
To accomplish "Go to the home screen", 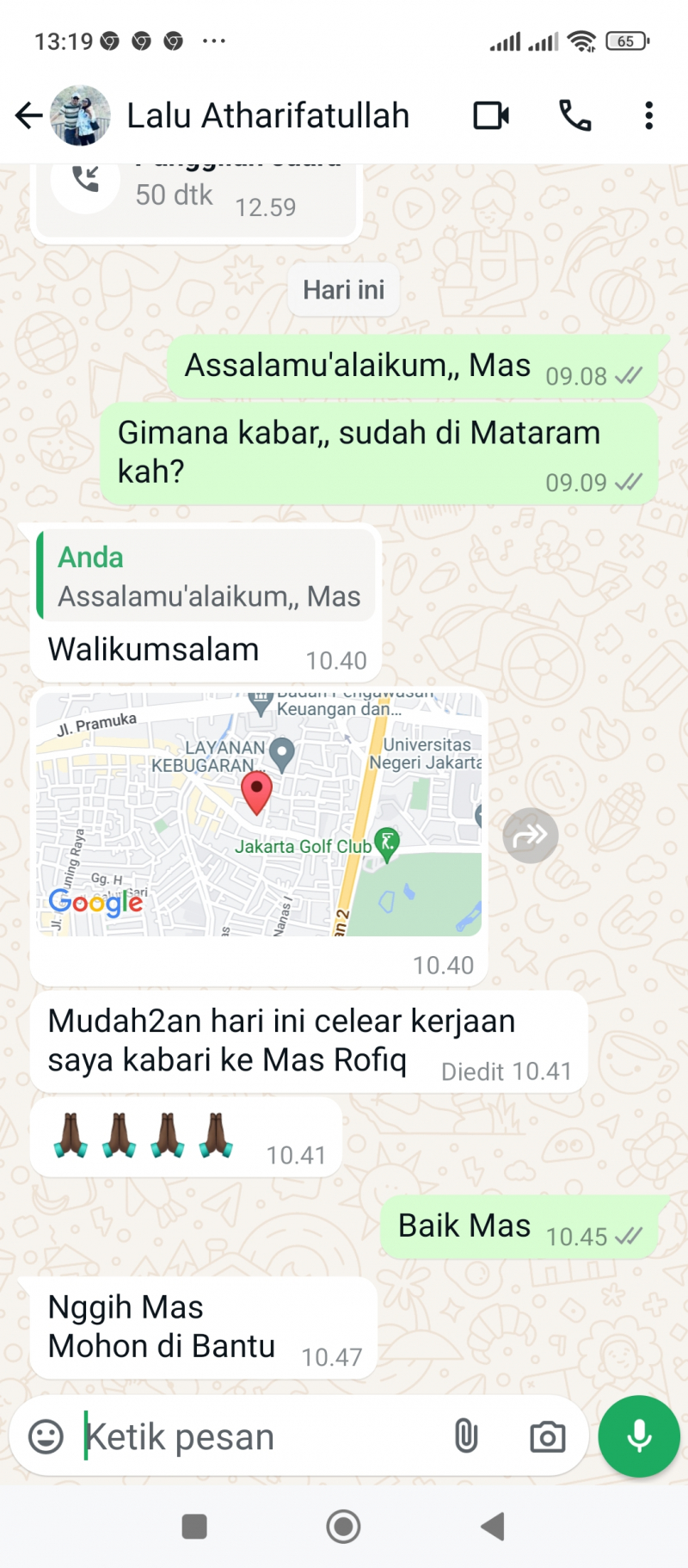I will (x=343, y=1527).
